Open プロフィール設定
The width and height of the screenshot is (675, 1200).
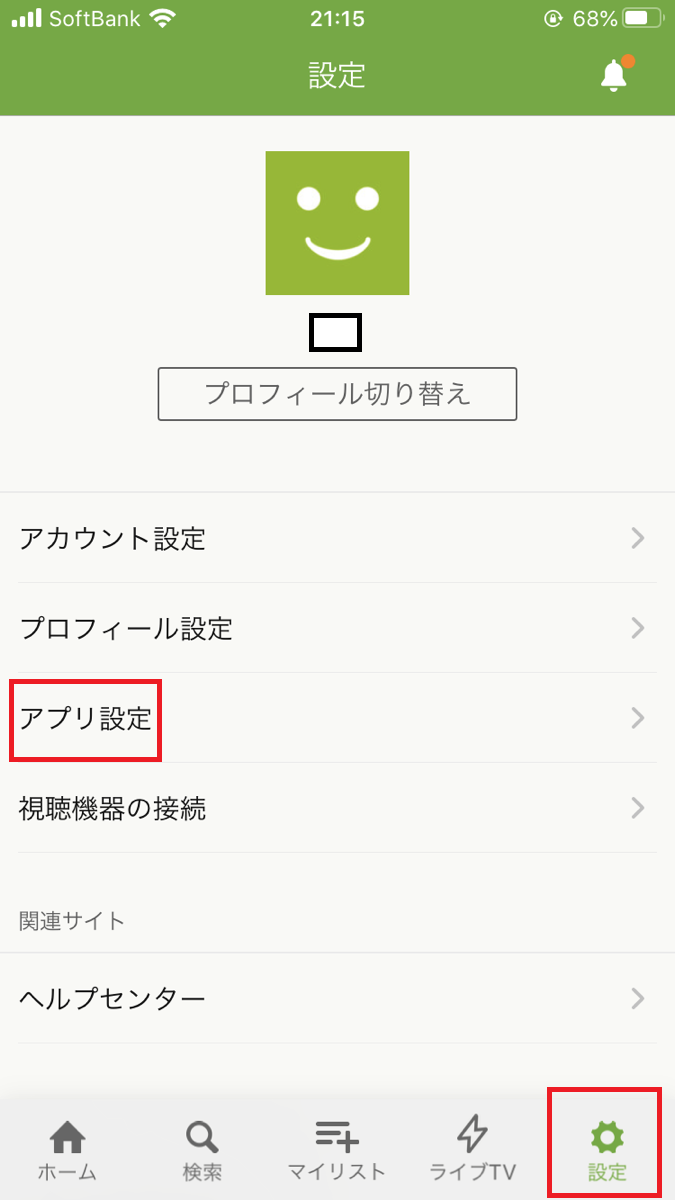tap(337, 629)
